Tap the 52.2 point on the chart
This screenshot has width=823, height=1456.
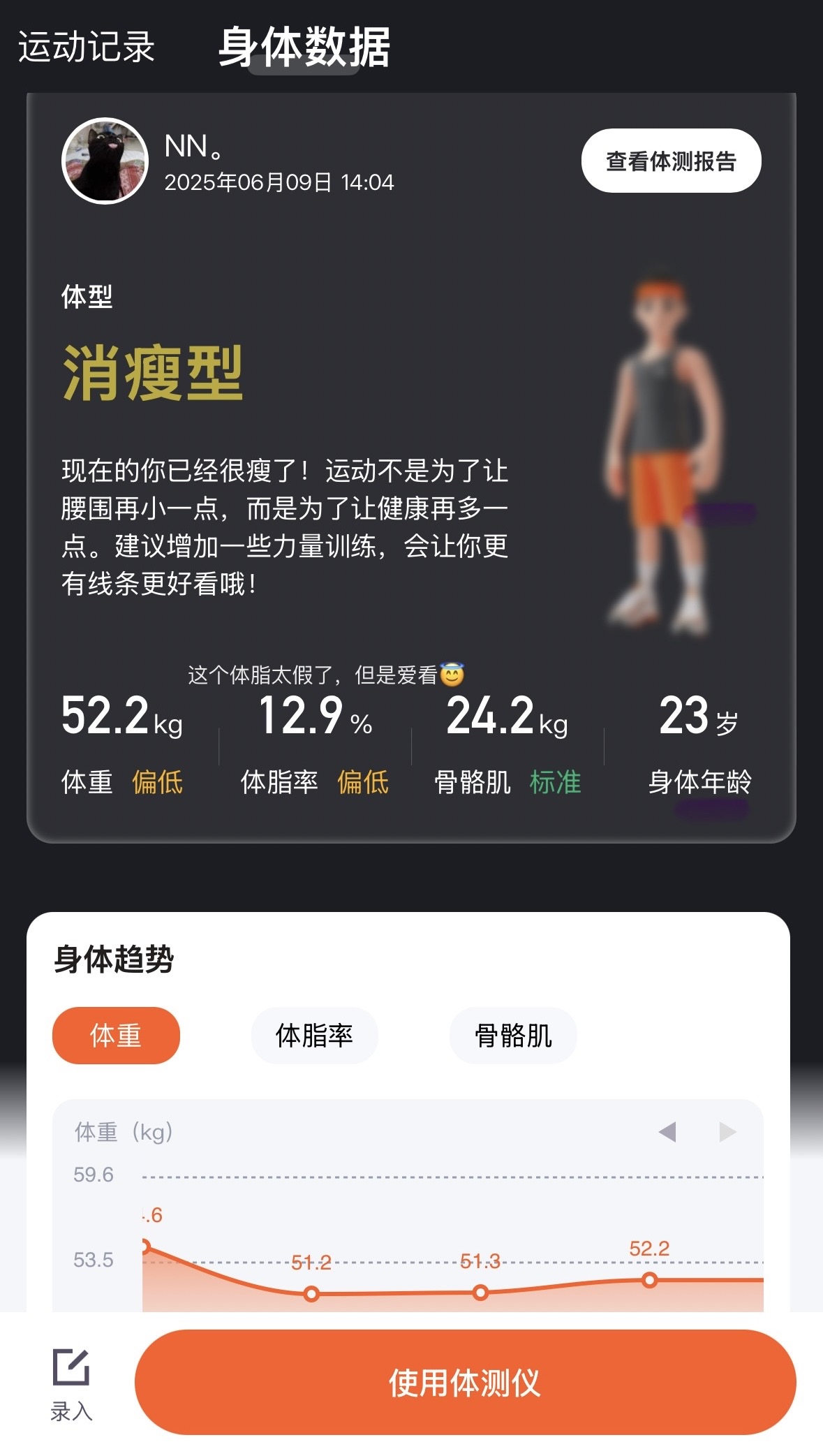(x=649, y=1280)
